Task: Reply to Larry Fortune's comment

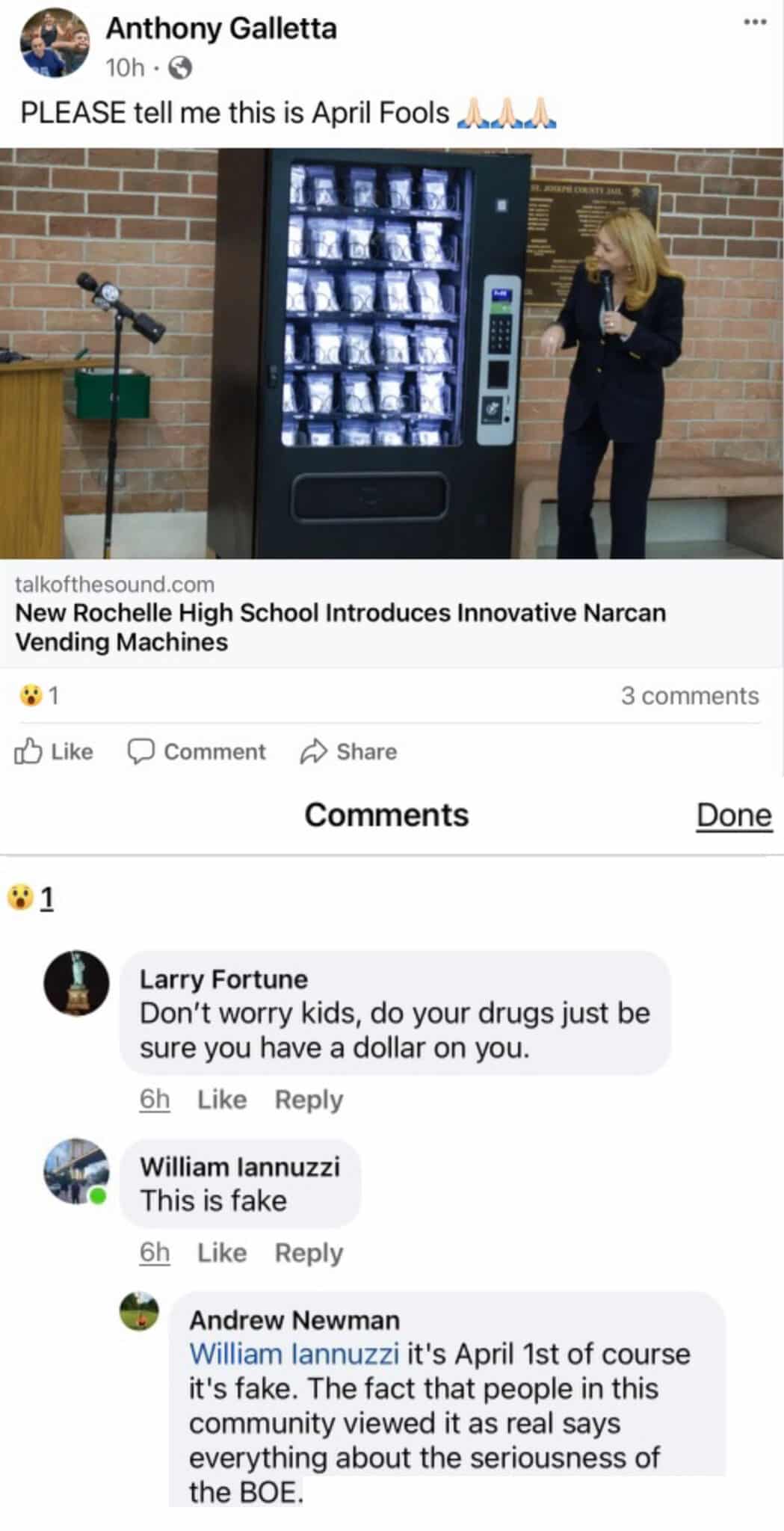Action: 309,1100
